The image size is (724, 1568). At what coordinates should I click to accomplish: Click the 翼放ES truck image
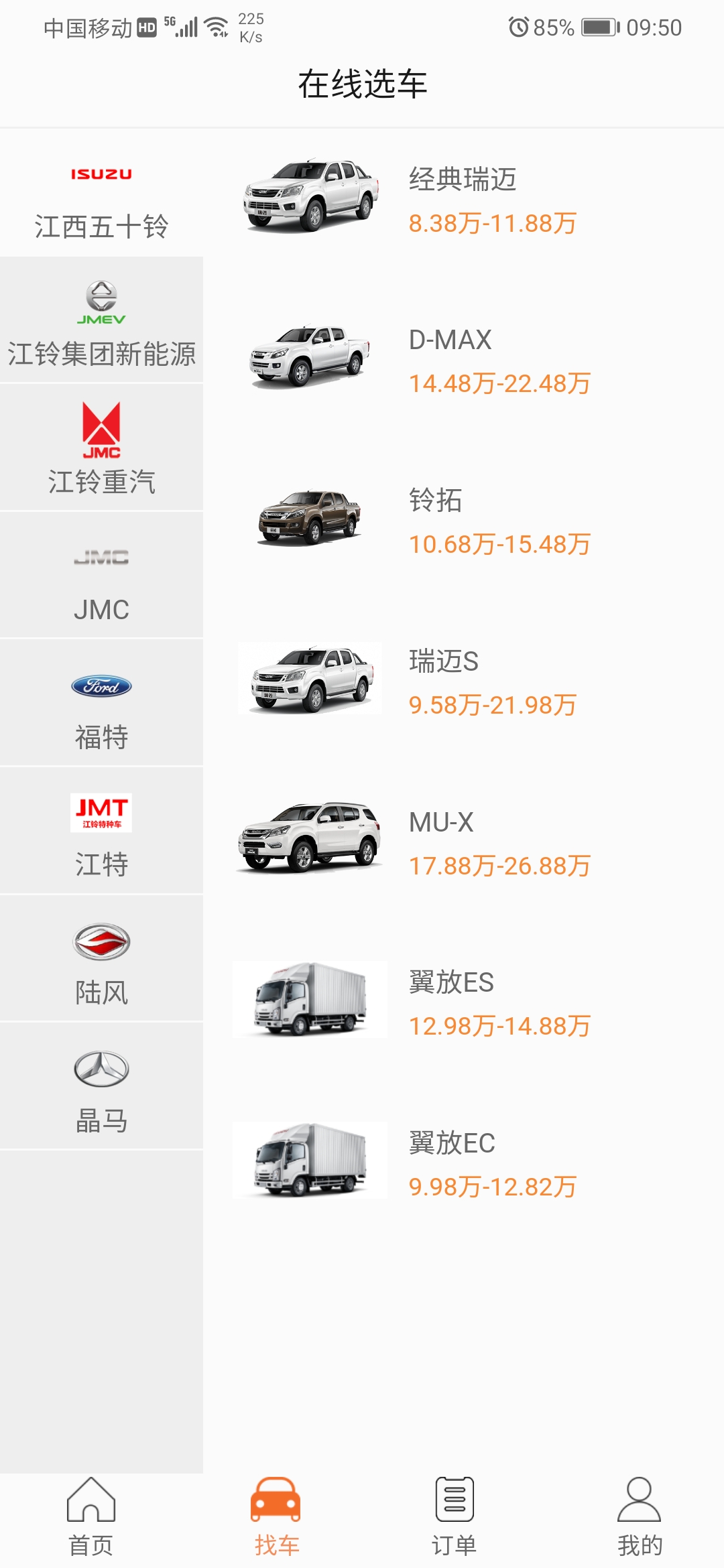coord(308,998)
